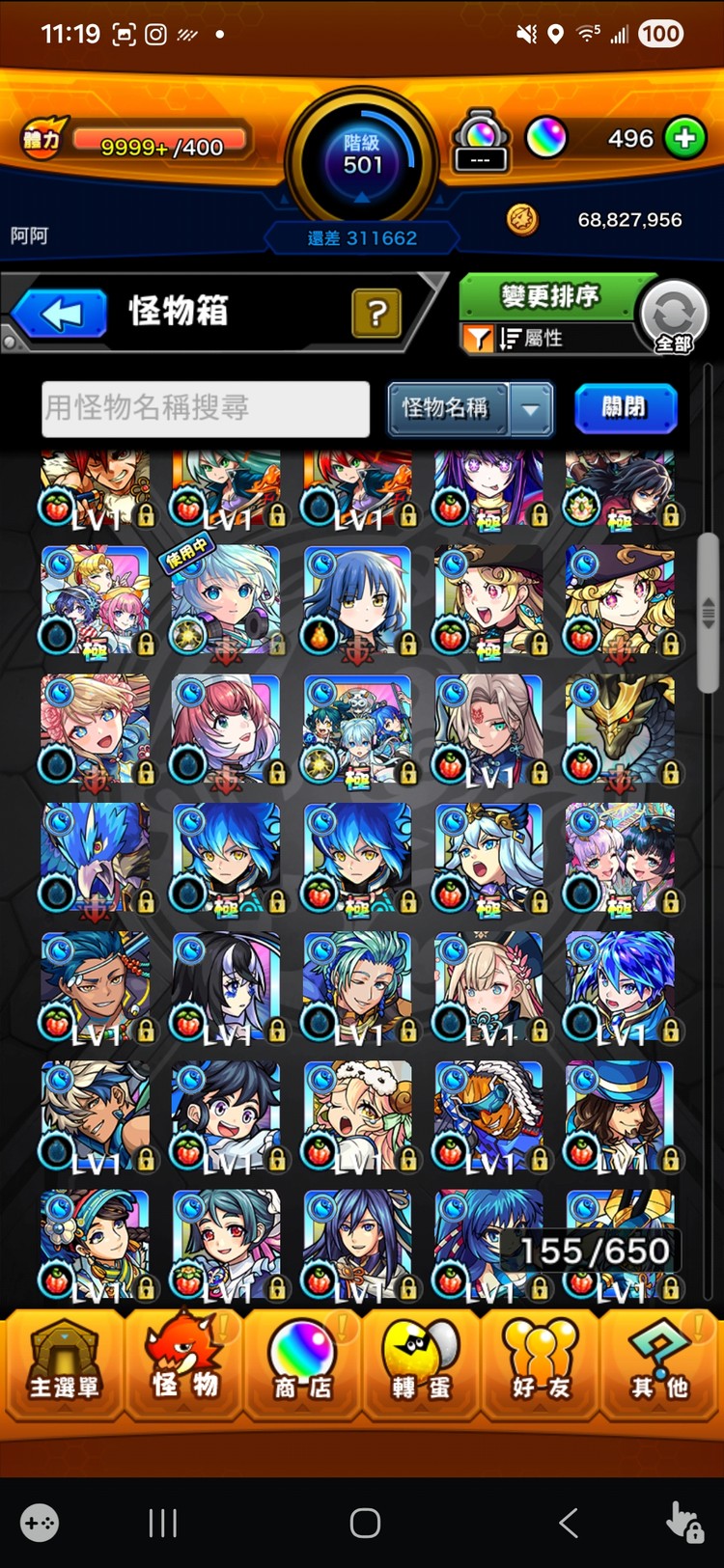Select the monster marked 使用中

click(226, 600)
